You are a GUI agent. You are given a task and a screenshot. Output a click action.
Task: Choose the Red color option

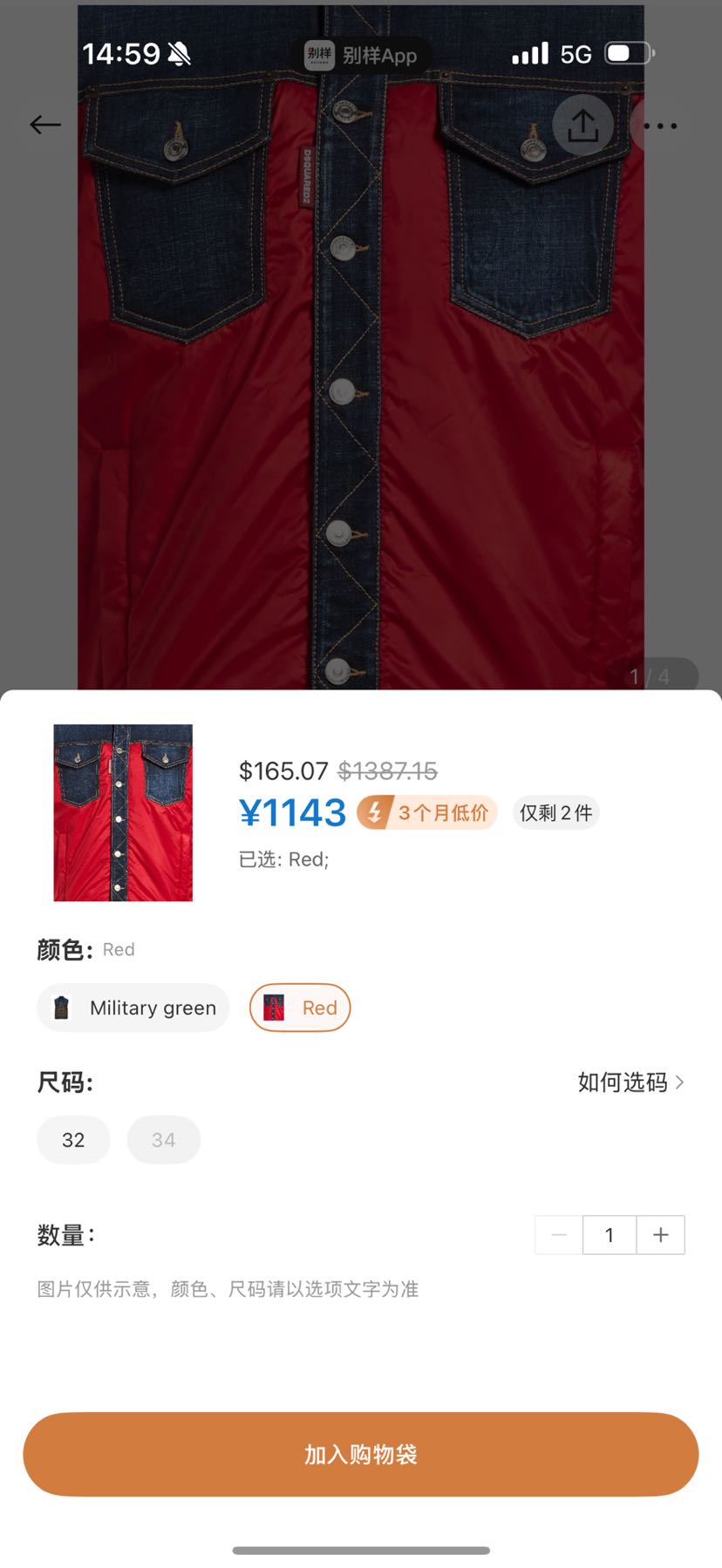click(x=300, y=1008)
